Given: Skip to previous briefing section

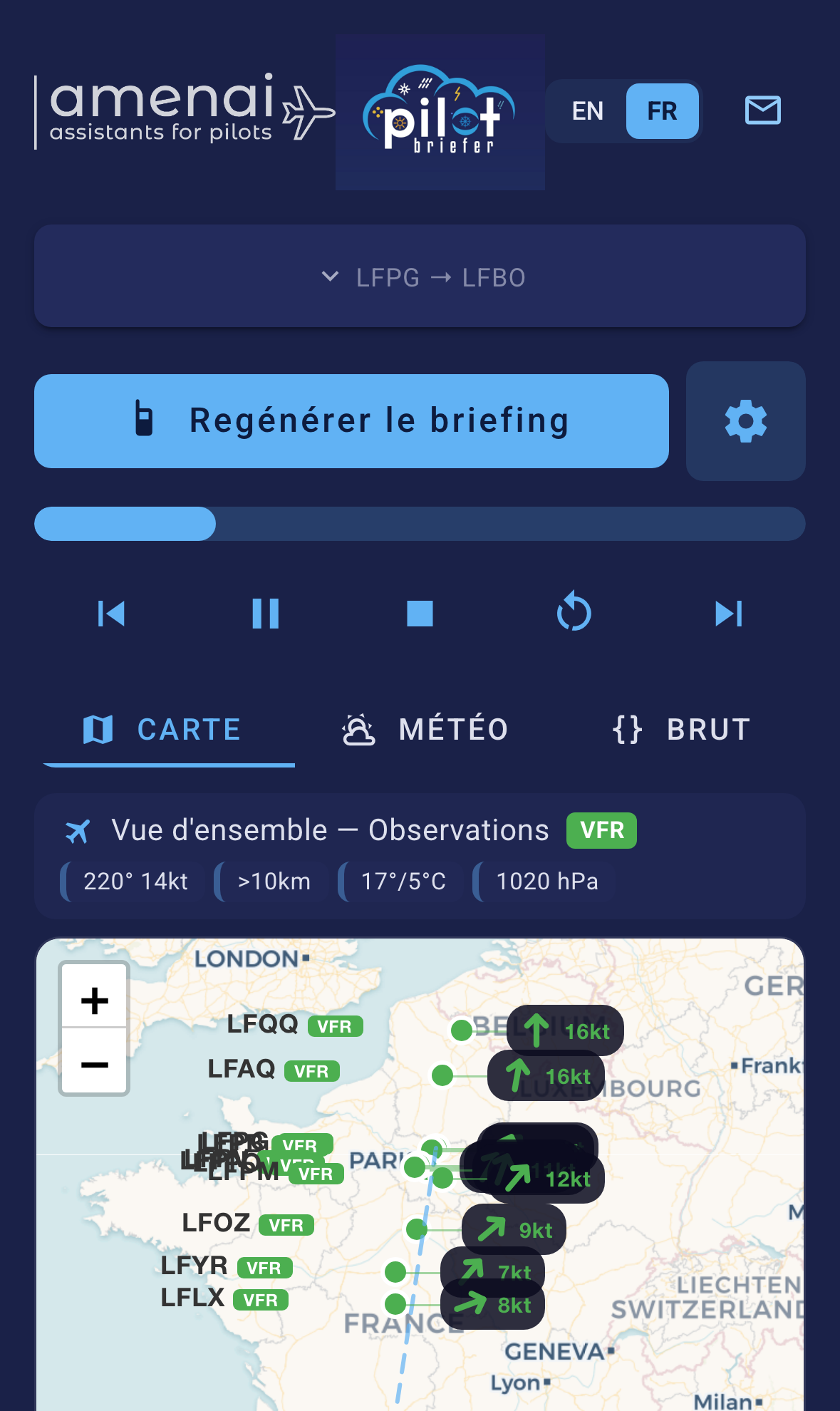Looking at the screenshot, I should coord(111,613).
